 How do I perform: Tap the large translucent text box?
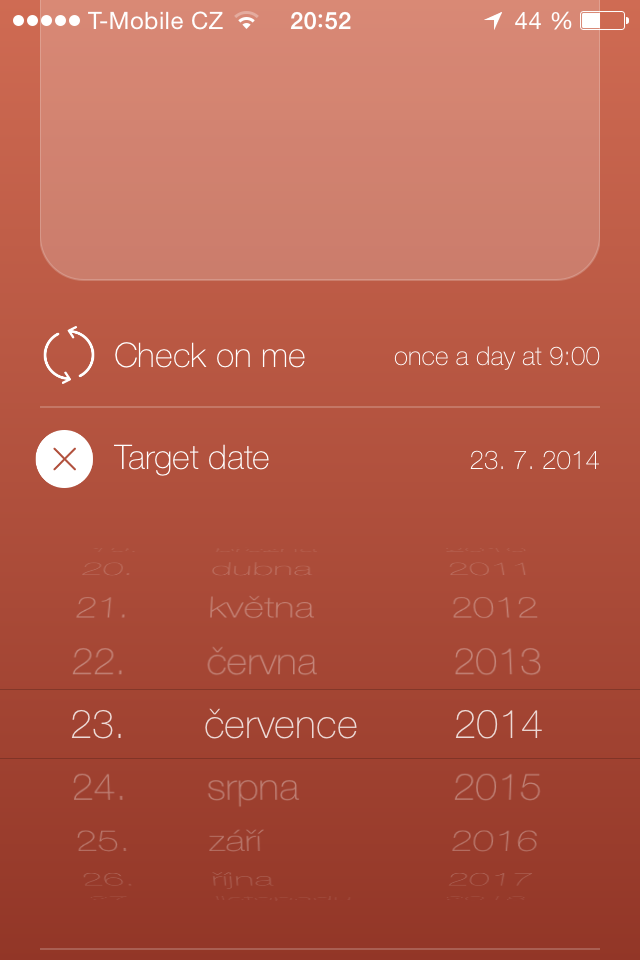tap(320, 140)
